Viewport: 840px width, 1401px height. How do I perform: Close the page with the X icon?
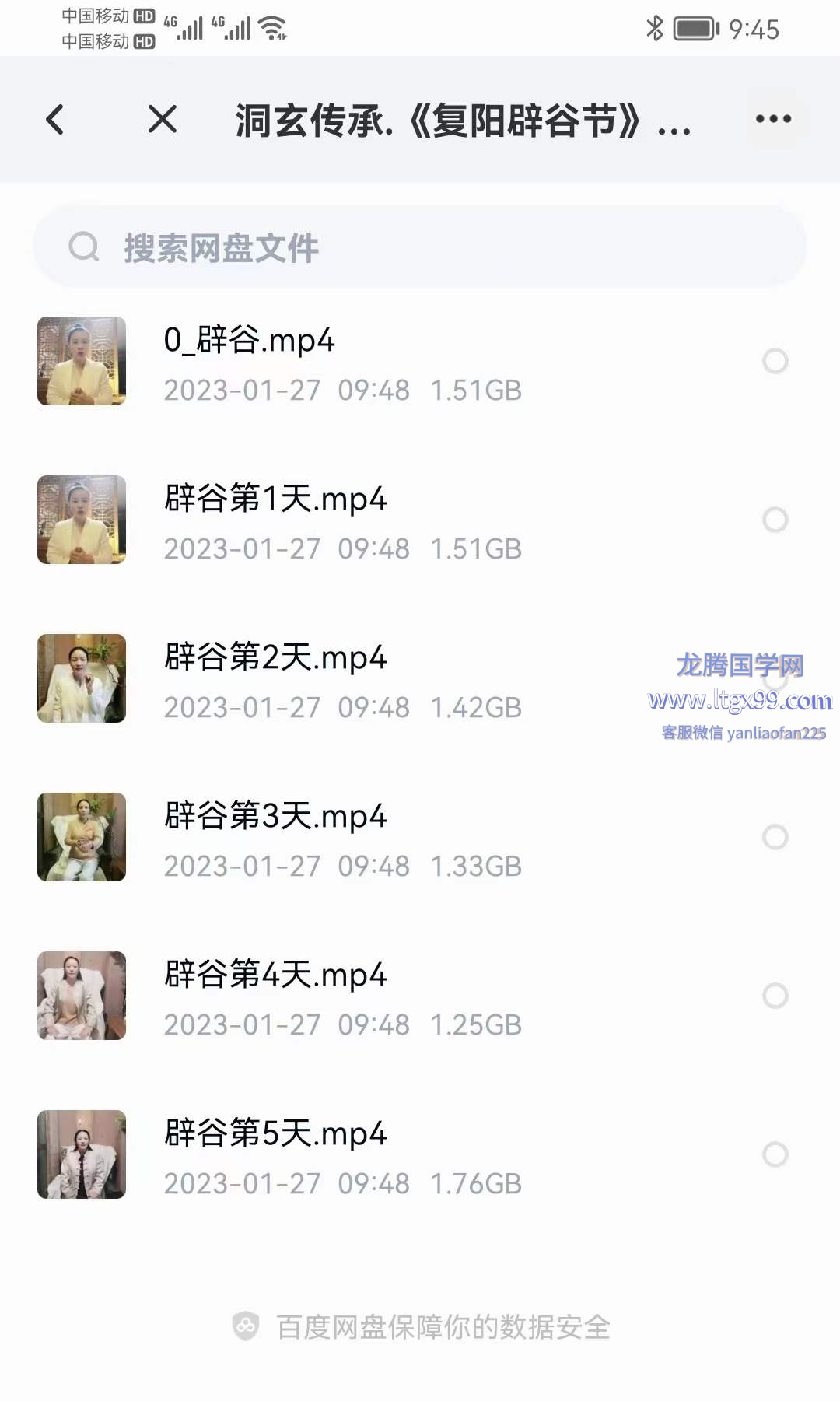[163, 120]
